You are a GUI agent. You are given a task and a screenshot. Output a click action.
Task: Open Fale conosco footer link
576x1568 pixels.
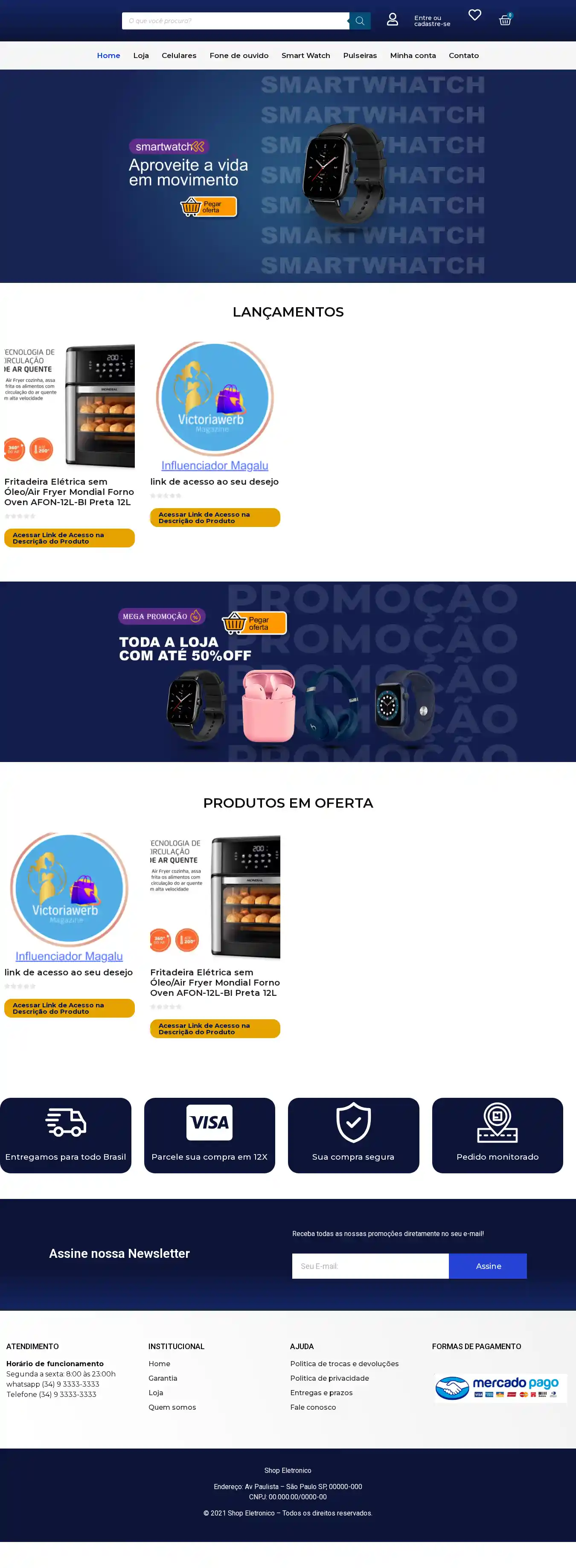pyautogui.click(x=313, y=1407)
